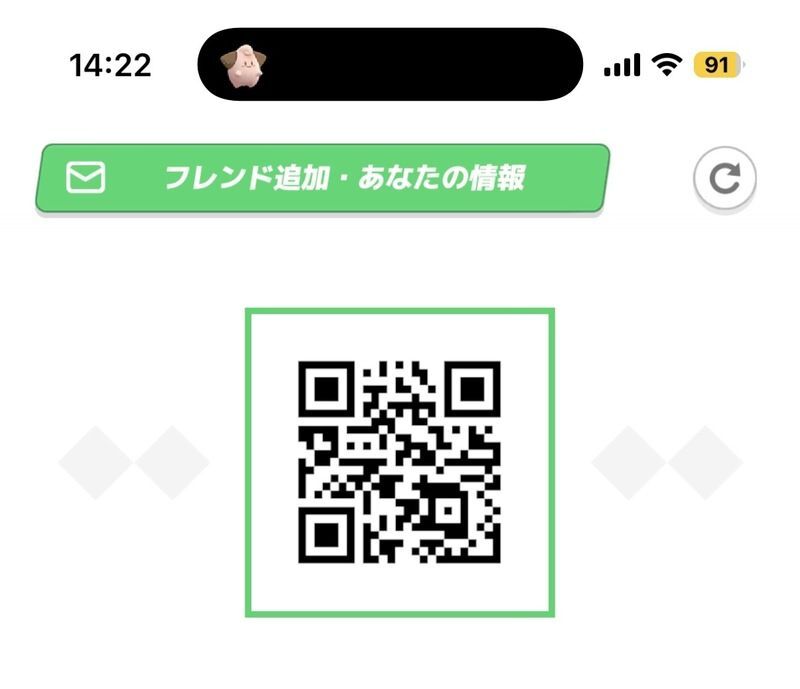Screen dimensions: 800x689
Task: Tap the refresh icon button
Action: point(724,179)
